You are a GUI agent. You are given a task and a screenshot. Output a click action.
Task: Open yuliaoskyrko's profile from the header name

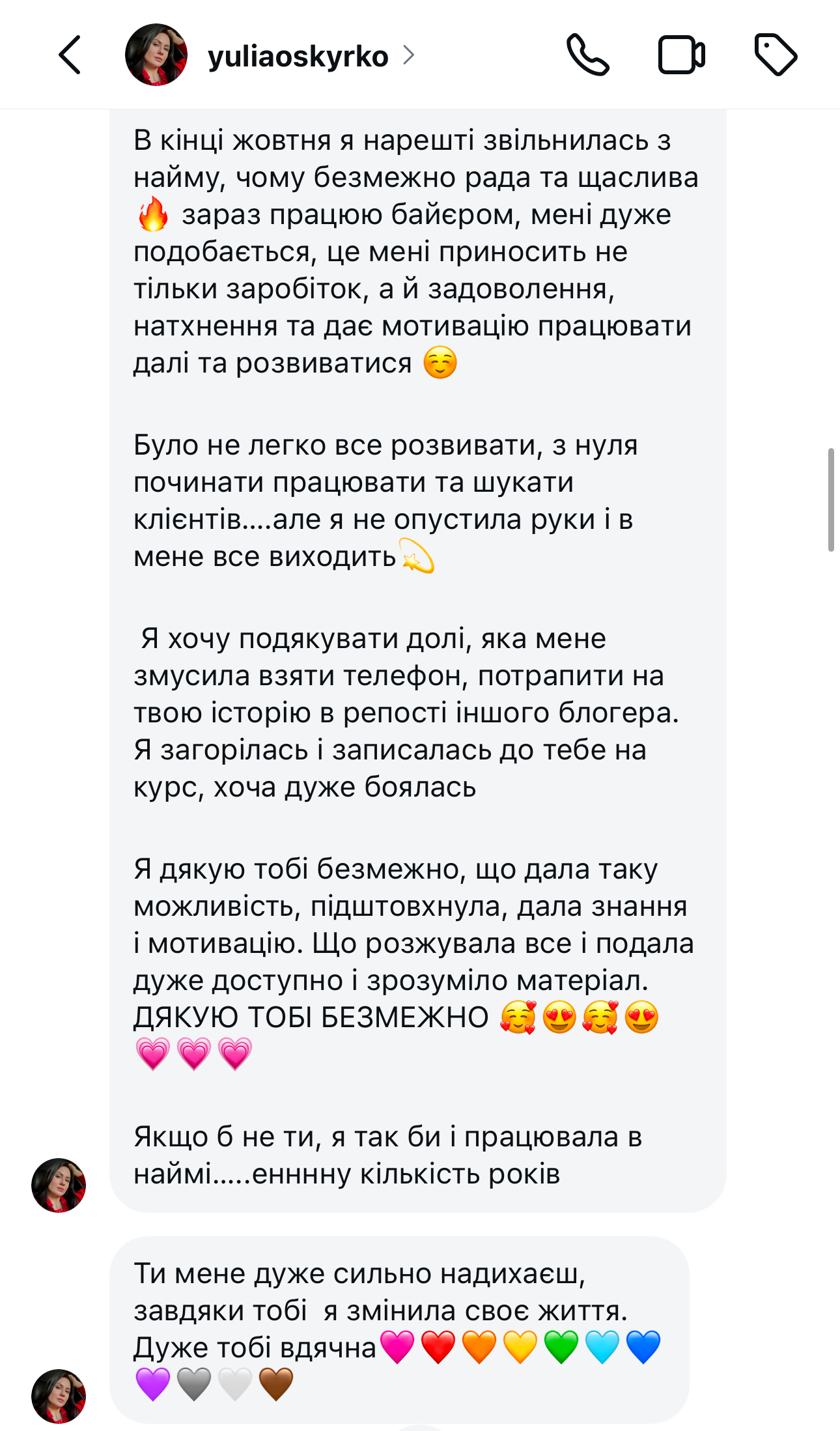point(298,57)
